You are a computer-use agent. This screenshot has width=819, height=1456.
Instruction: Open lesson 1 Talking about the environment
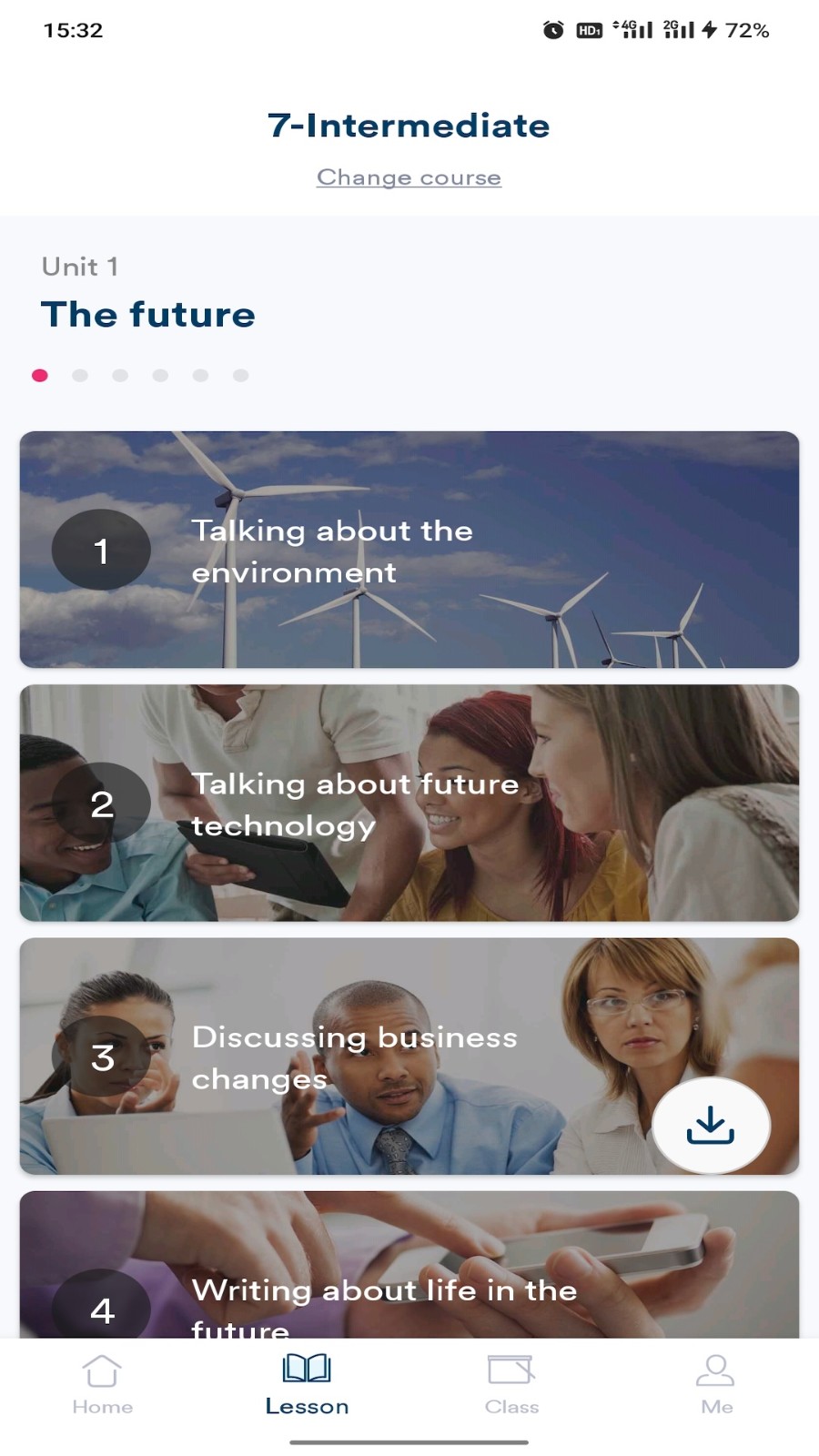pos(409,550)
